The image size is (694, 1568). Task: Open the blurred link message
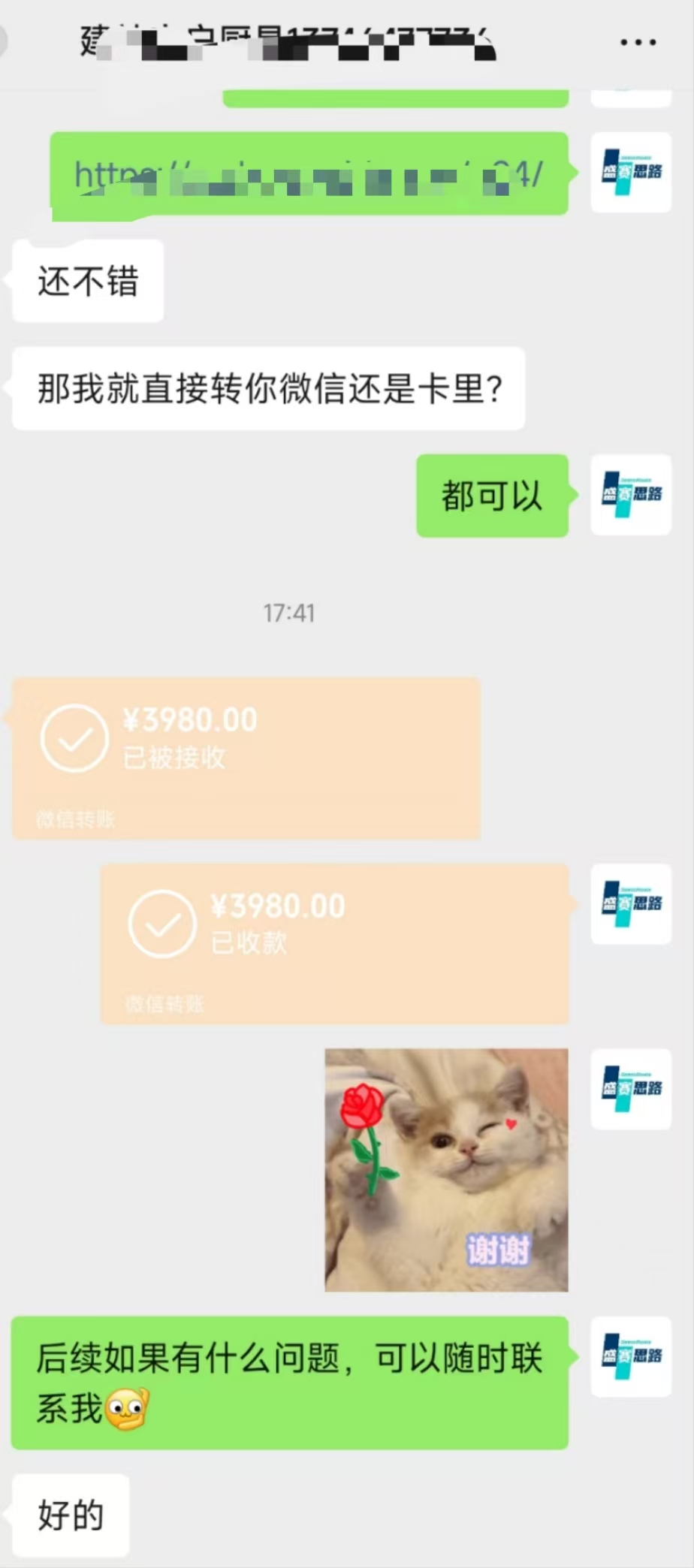[x=309, y=174]
